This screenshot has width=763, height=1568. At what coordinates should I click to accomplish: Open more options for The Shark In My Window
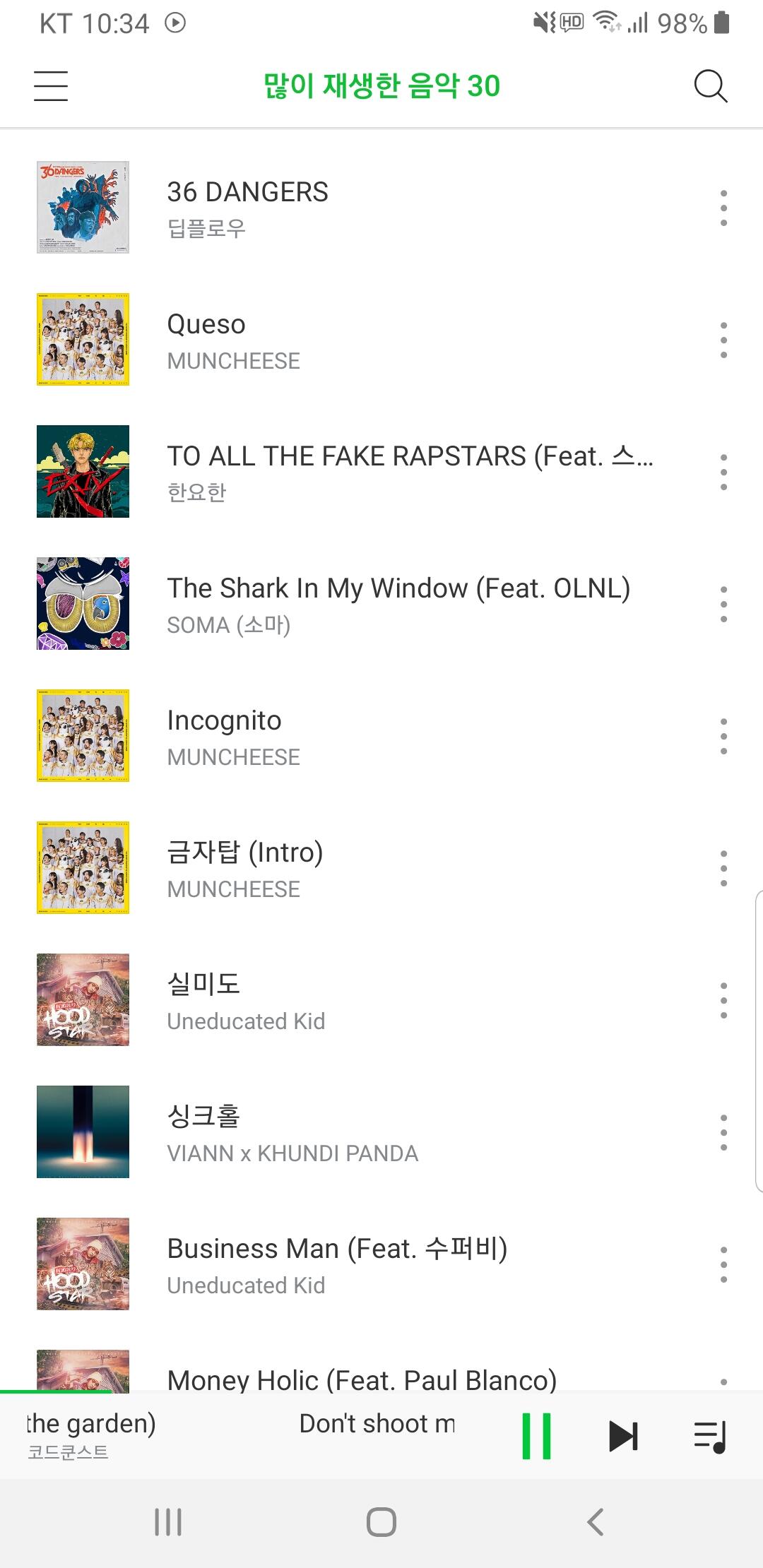coord(723,604)
